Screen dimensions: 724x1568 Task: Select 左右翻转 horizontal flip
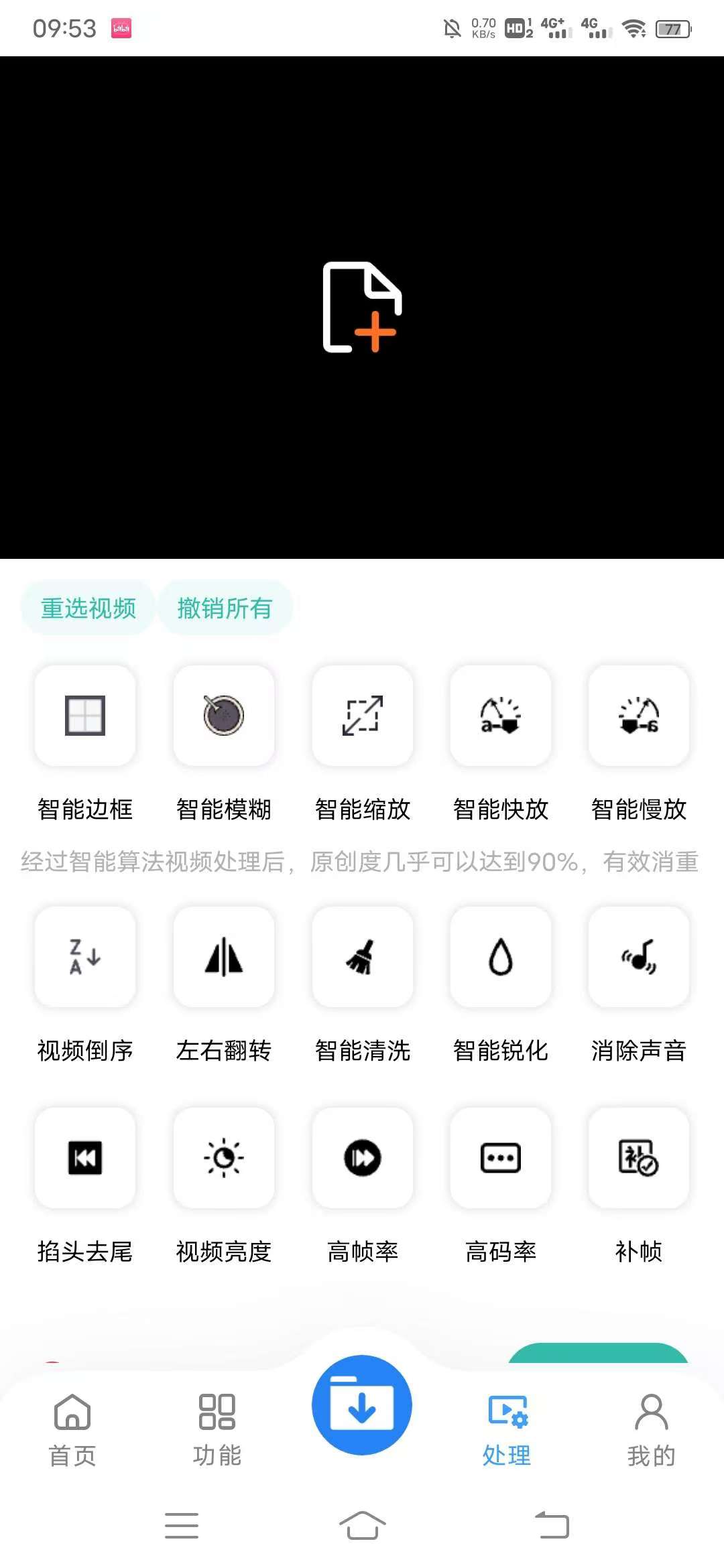click(x=224, y=957)
